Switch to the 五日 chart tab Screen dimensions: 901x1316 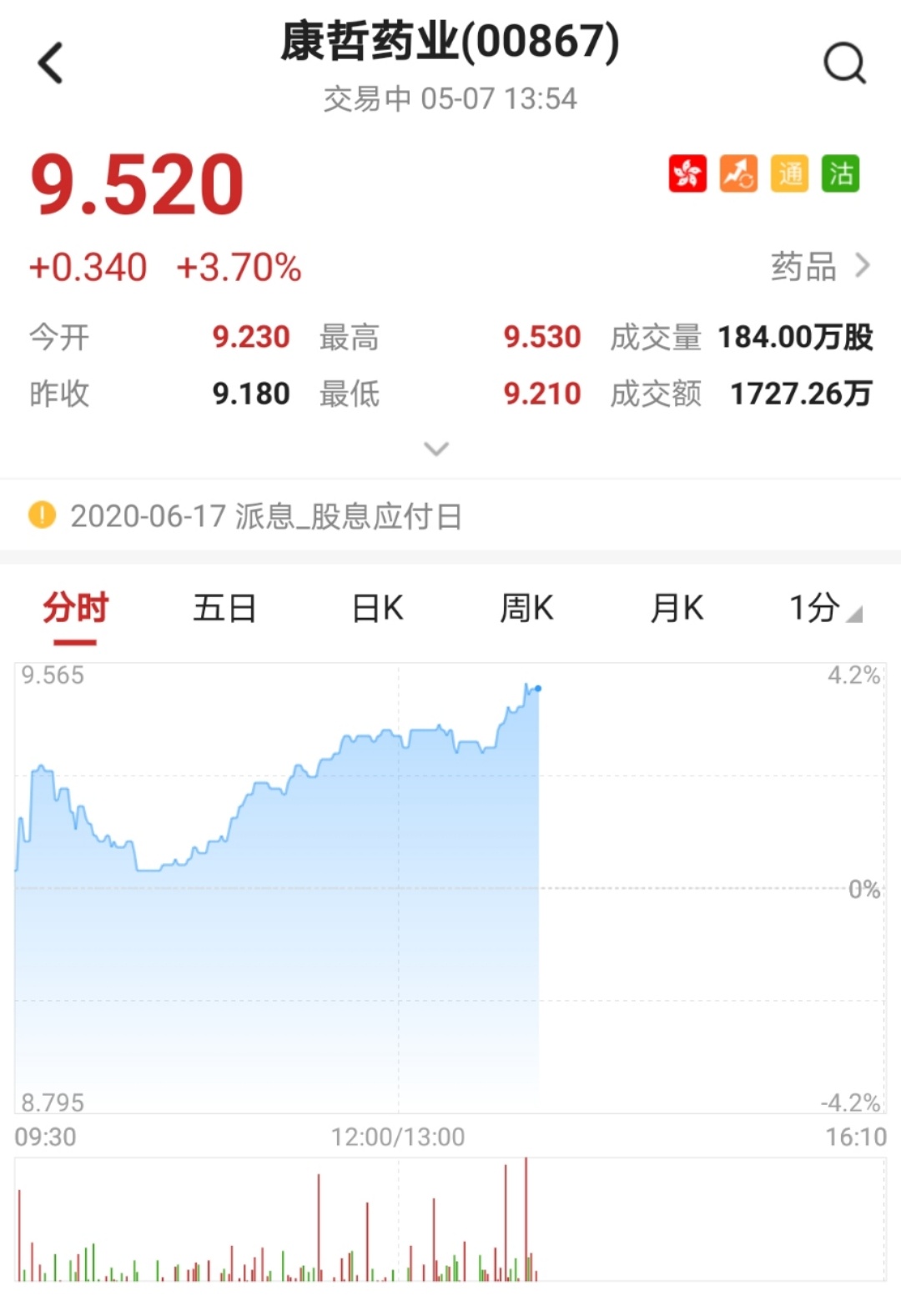224,608
